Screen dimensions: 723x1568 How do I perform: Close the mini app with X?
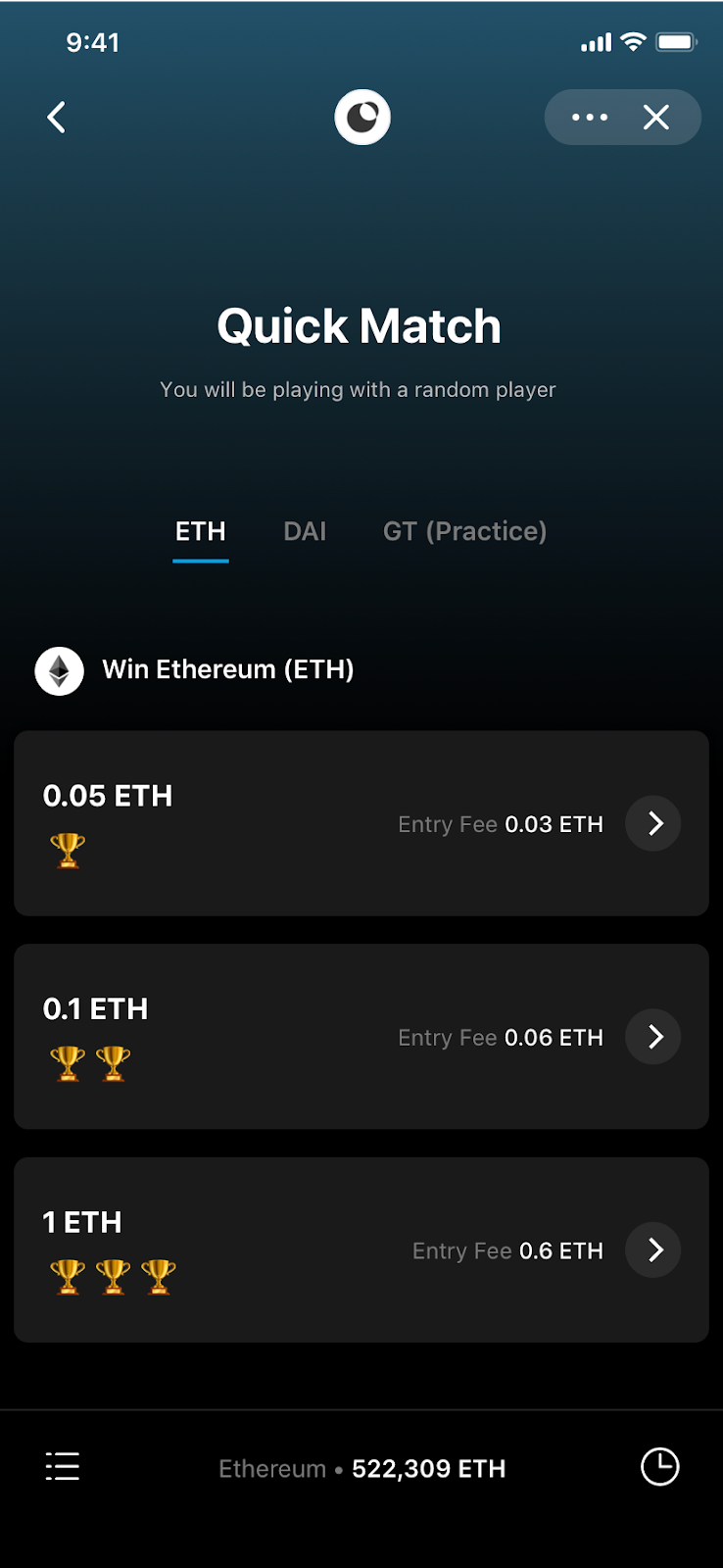coord(656,118)
